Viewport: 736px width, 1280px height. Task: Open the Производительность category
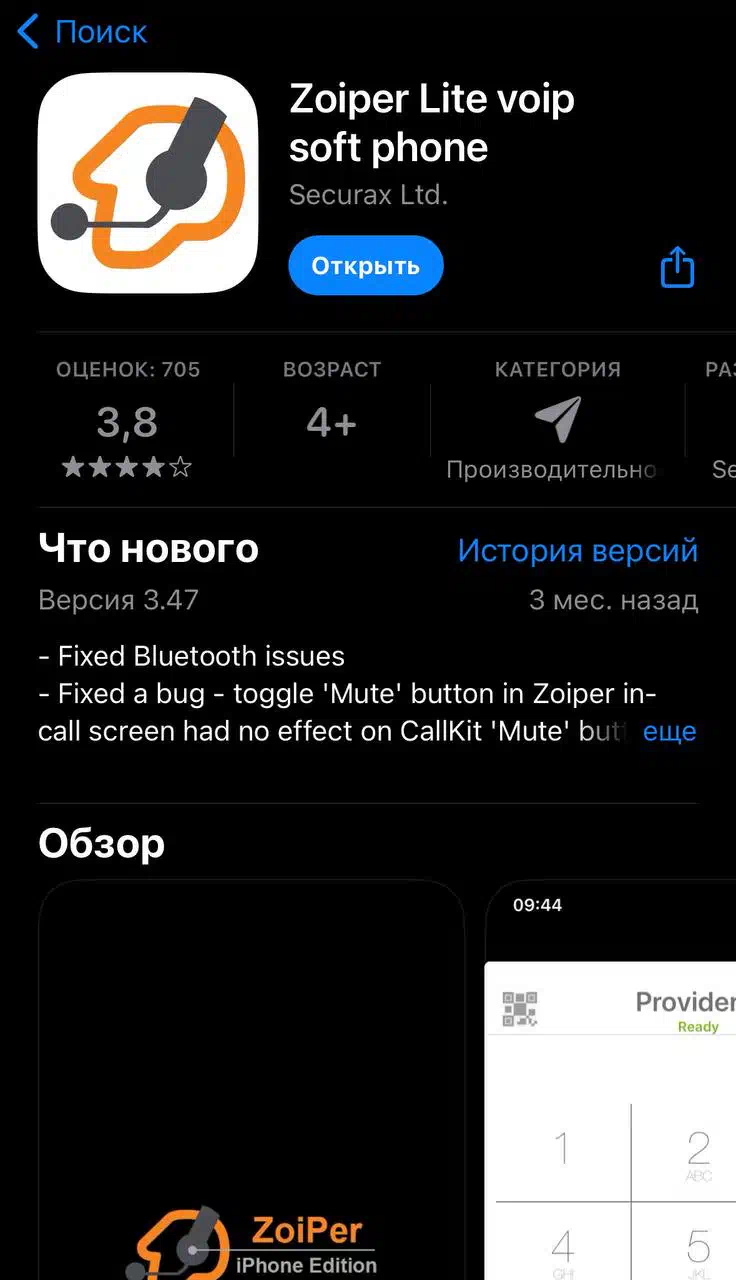[x=557, y=419]
